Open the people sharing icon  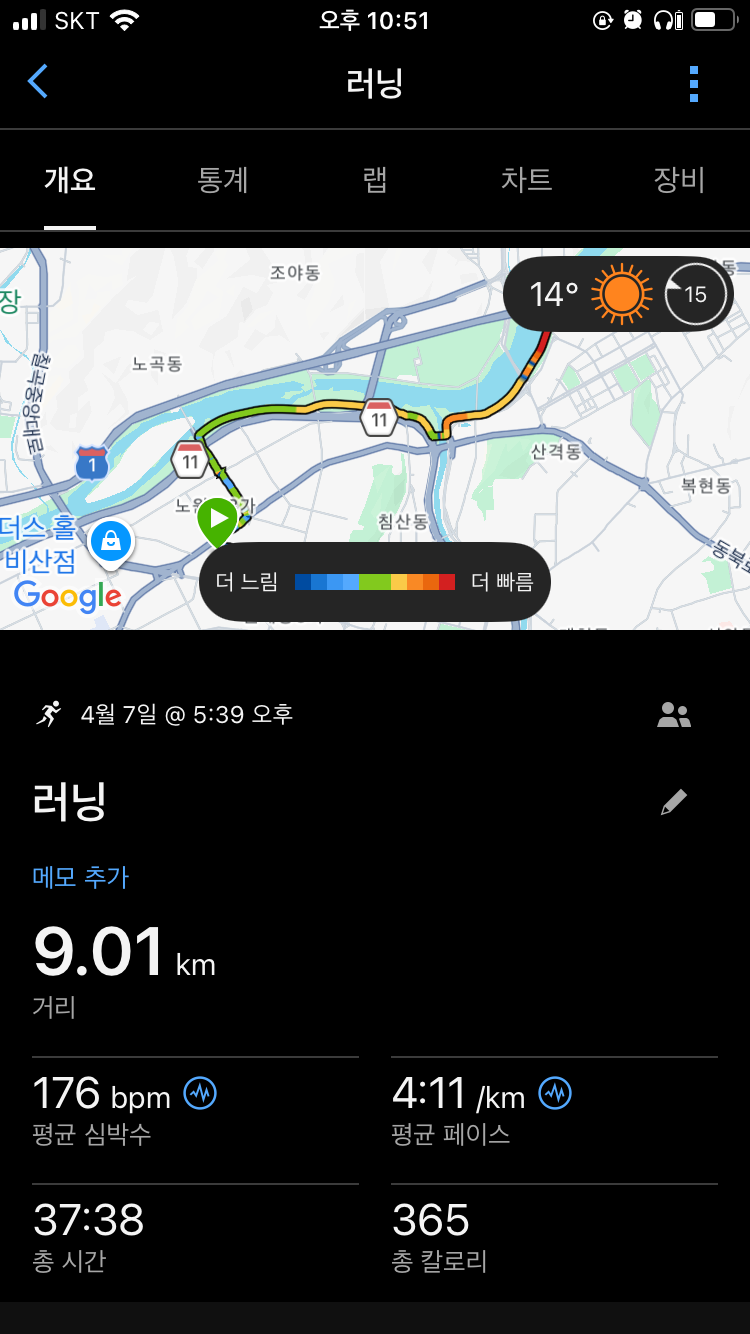tap(674, 715)
